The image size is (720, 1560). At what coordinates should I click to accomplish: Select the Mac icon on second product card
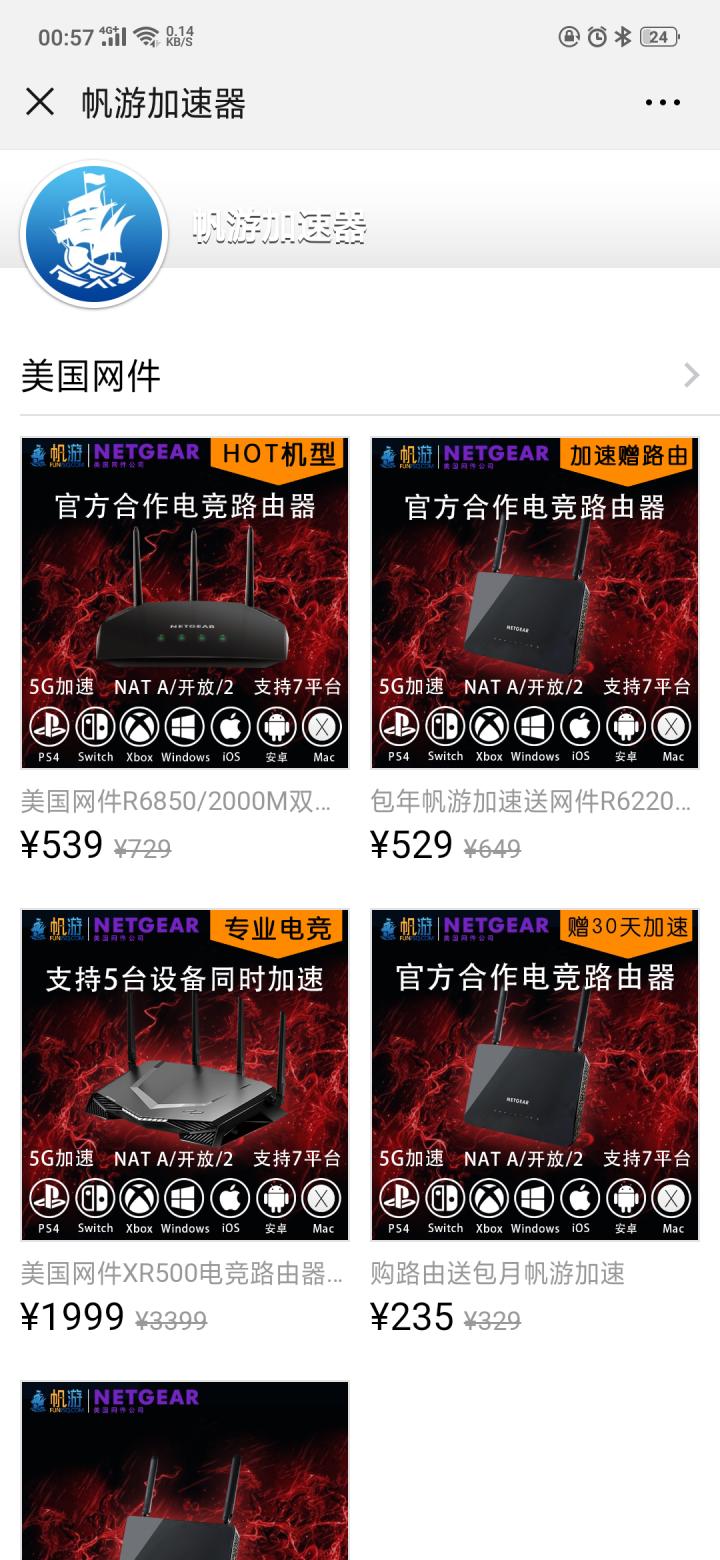[671, 727]
